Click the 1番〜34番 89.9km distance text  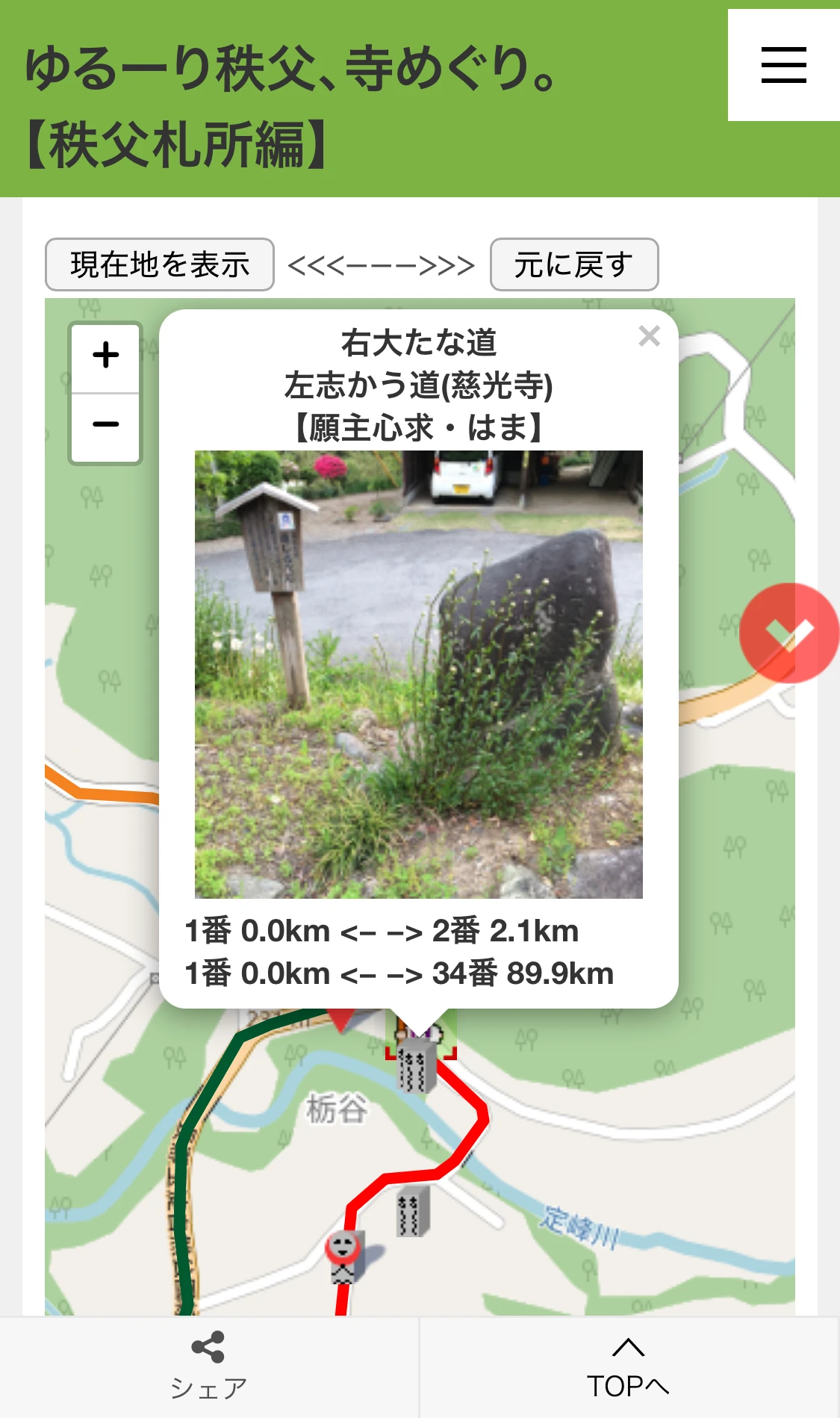398,972
